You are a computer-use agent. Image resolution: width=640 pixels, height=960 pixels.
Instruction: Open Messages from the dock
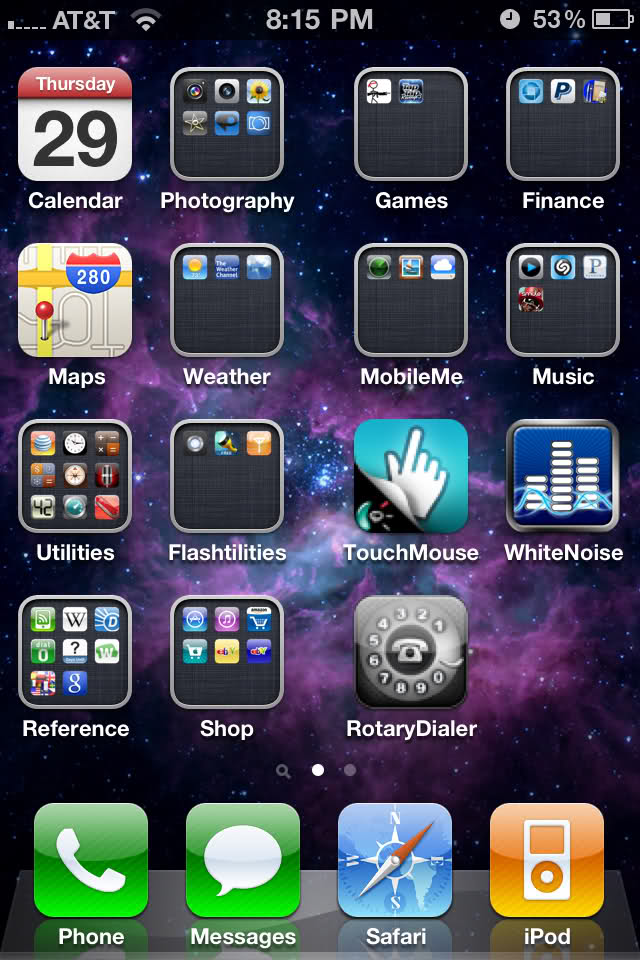point(243,861)
